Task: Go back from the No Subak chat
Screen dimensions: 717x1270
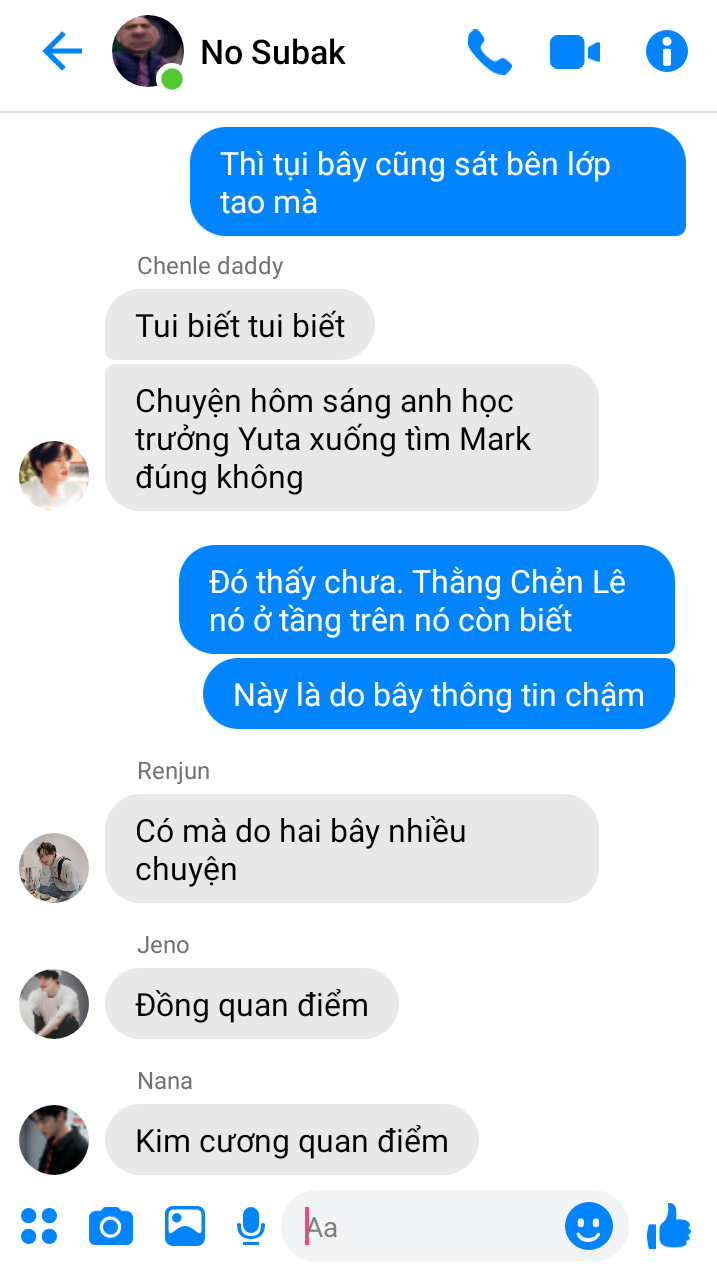Action: point(62,51)
